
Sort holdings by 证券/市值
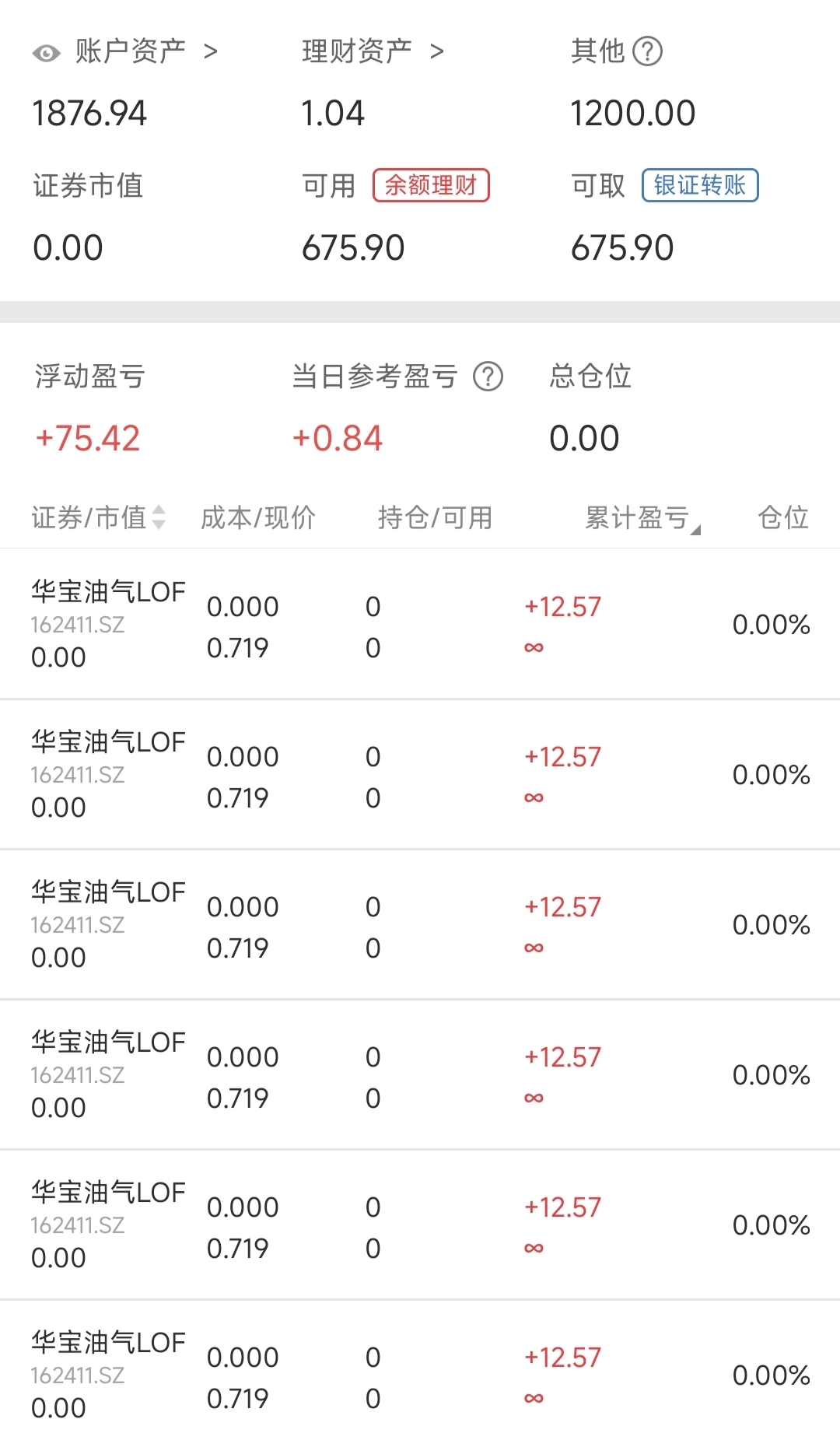point(99,517)
